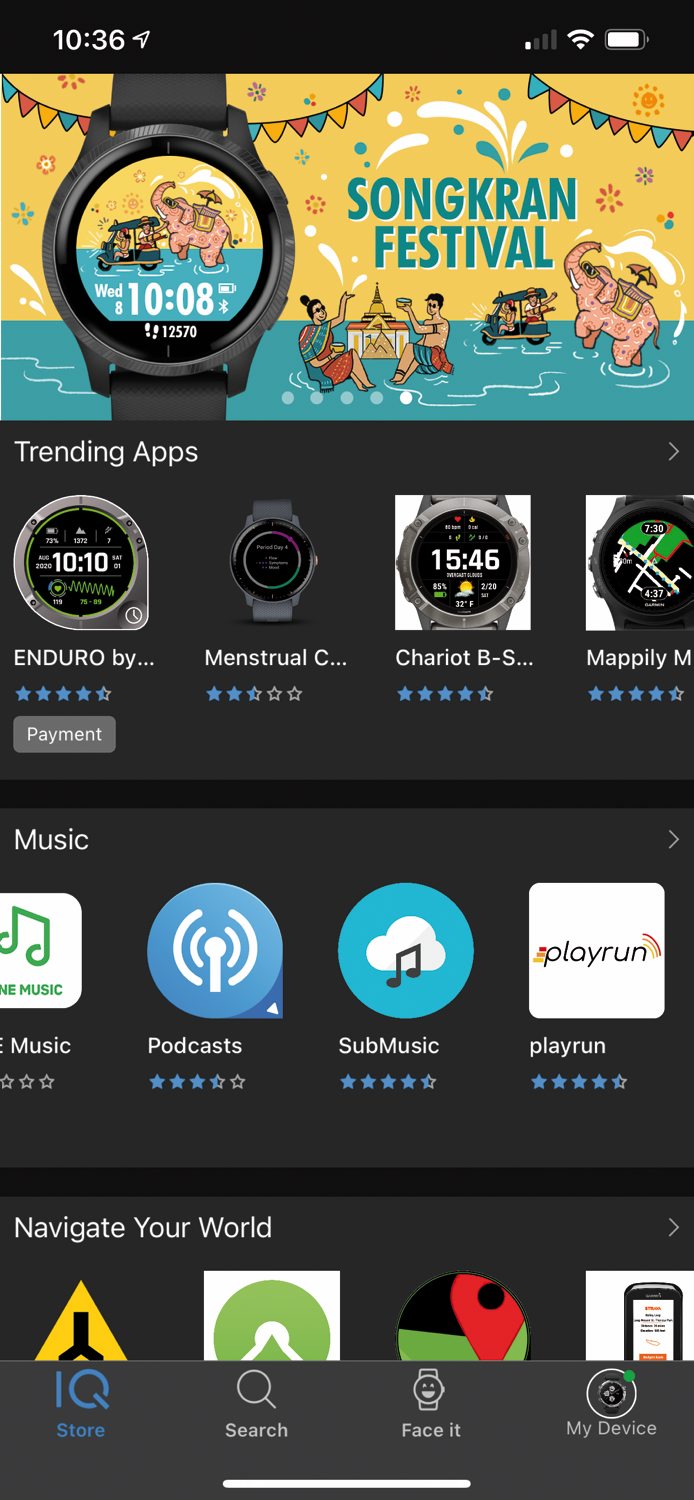Image resolution: width=694 pixels, height=1500 pixels.
Task: Expand the Music section
Action: pyautogui.click(x=673, y=840)
